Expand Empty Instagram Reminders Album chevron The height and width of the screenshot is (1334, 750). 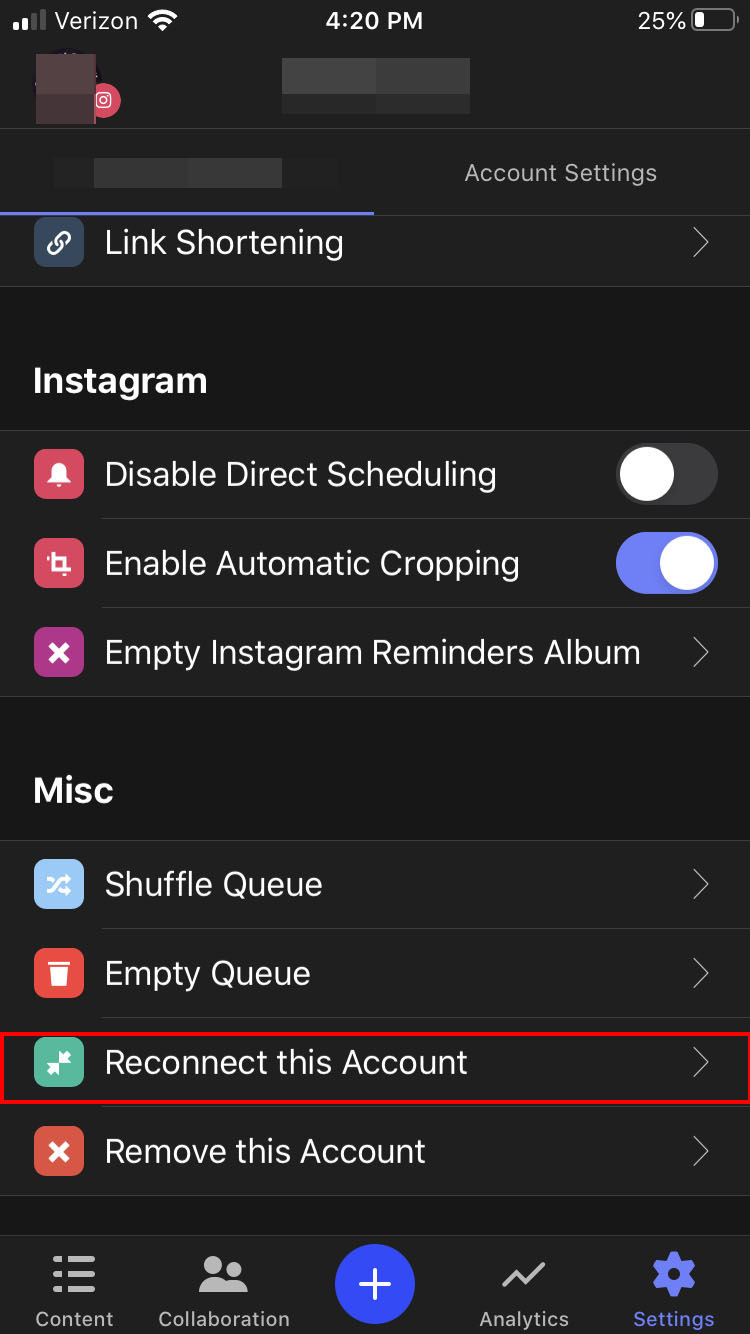(700, 652)
